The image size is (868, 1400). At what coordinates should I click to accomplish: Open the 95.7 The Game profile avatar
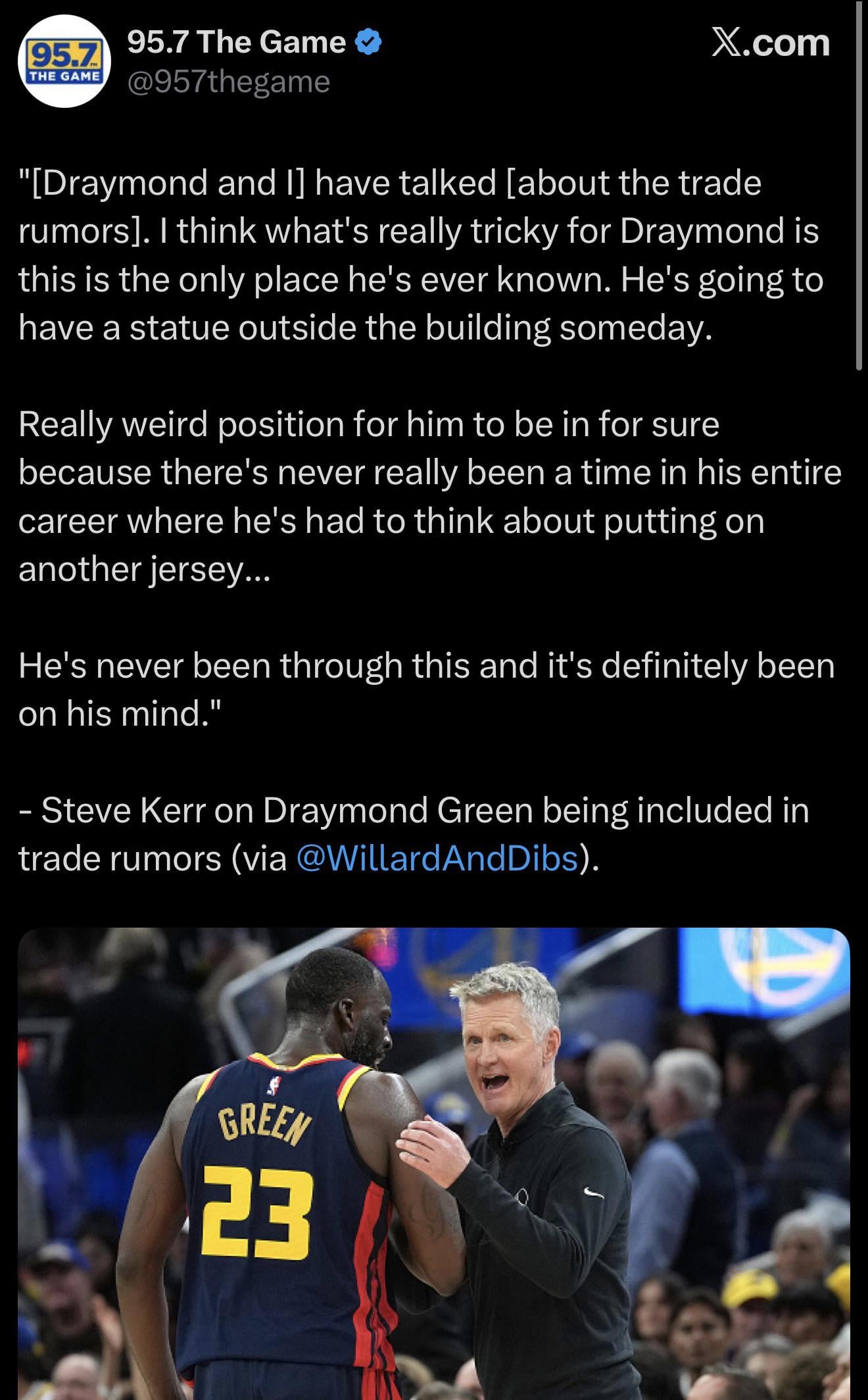64,62
